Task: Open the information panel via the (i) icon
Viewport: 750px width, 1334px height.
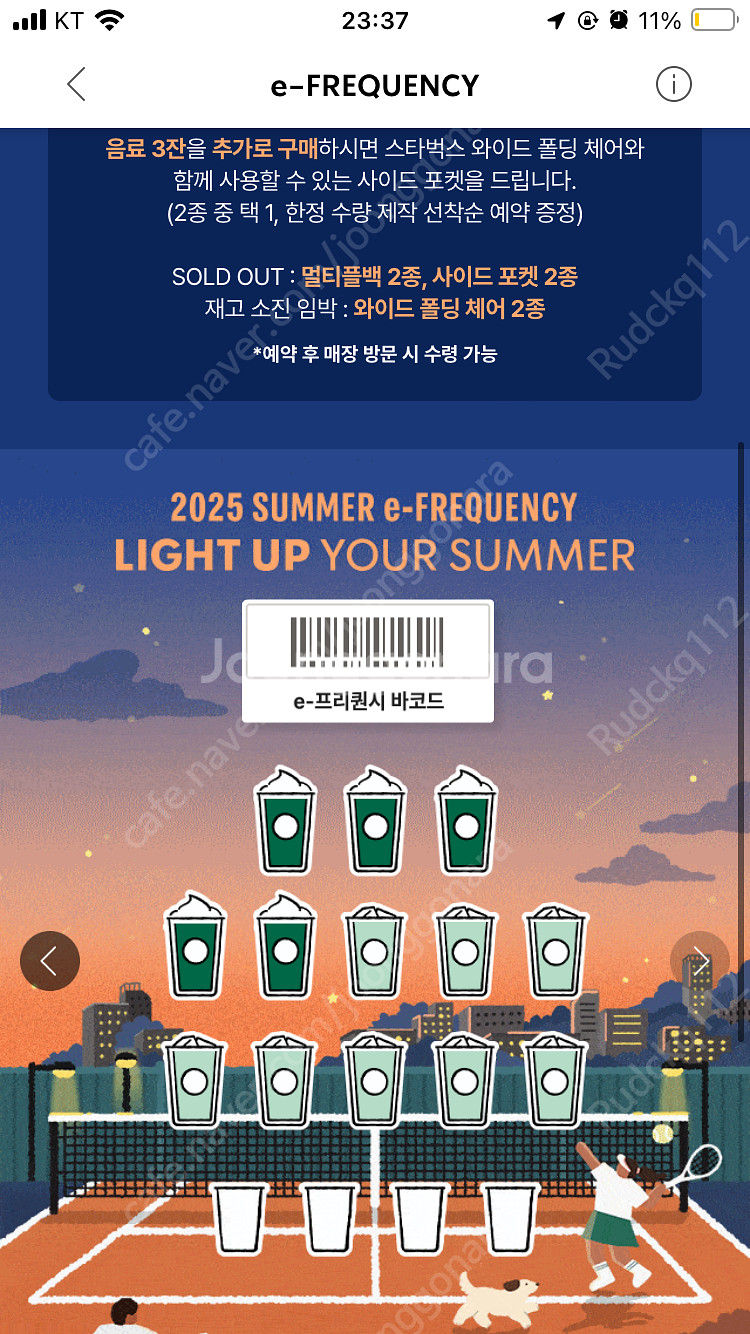Action: [673, 85]
